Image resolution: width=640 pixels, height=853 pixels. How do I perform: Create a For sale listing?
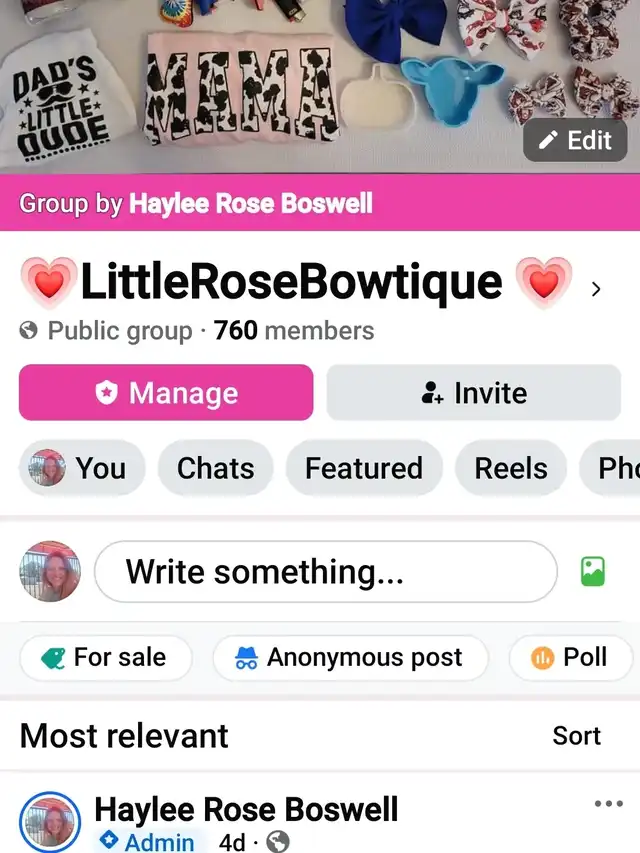click(104, 657)
